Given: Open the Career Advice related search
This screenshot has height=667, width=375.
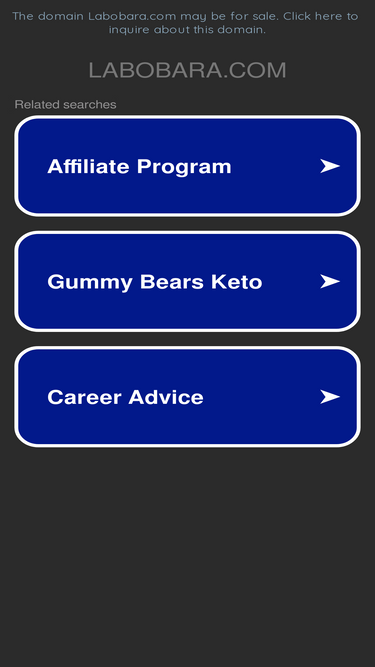Looking at the screenshot, I should click(188, 397).
